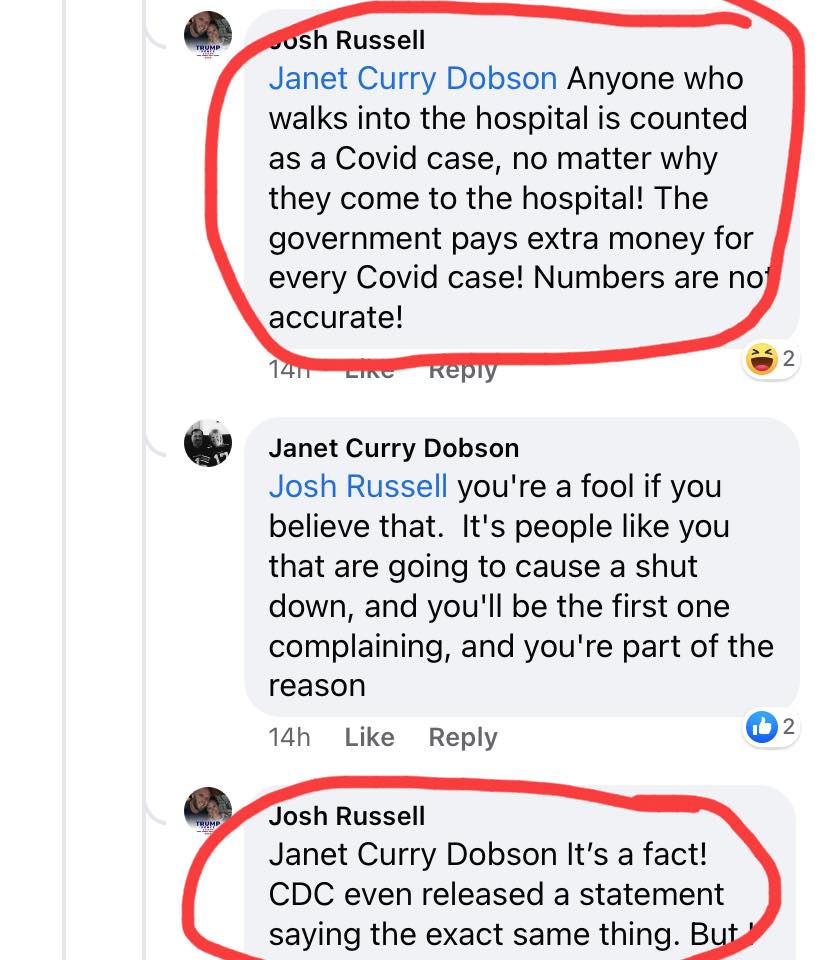The image size is (828, 960).
Task: Open Josh Russell's avatar on the top comment
Action: [208, 36]
